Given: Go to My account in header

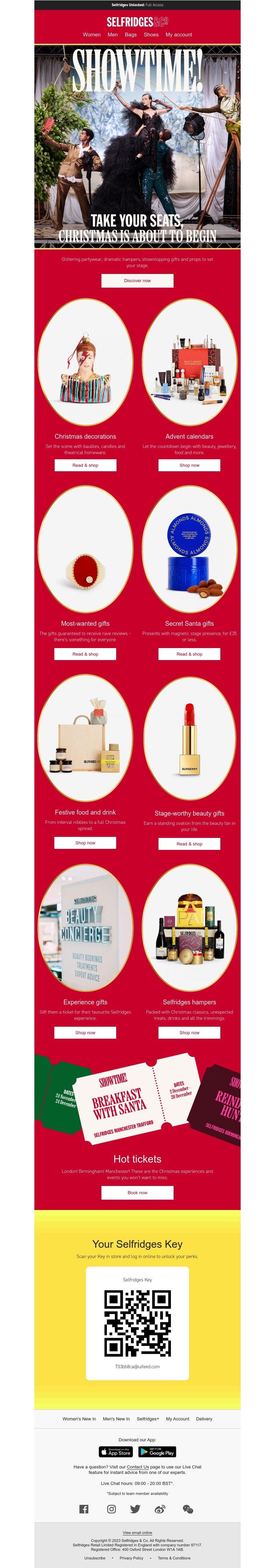Looking at the screenshot, I should click(x=179, y=35).
